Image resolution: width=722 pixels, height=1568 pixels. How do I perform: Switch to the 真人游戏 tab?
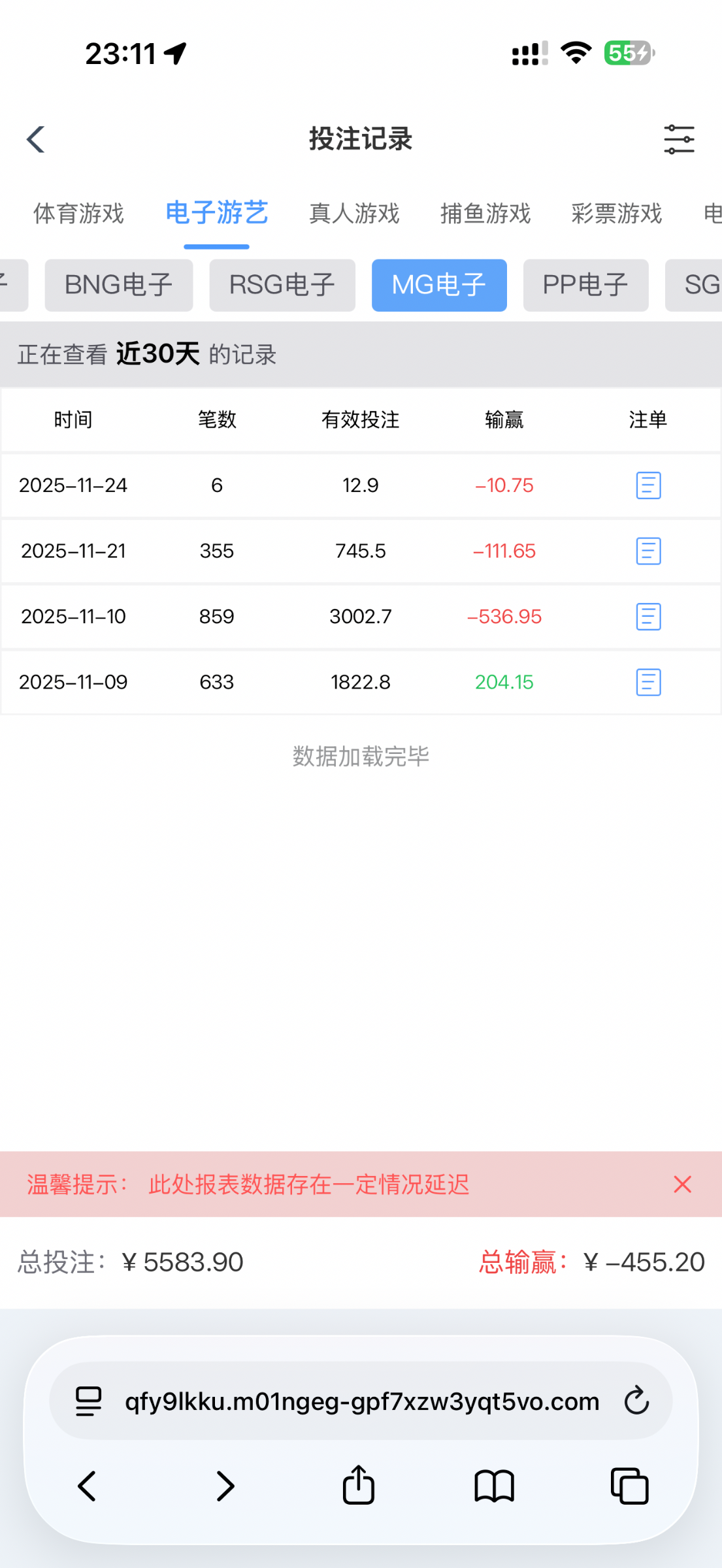354,214
